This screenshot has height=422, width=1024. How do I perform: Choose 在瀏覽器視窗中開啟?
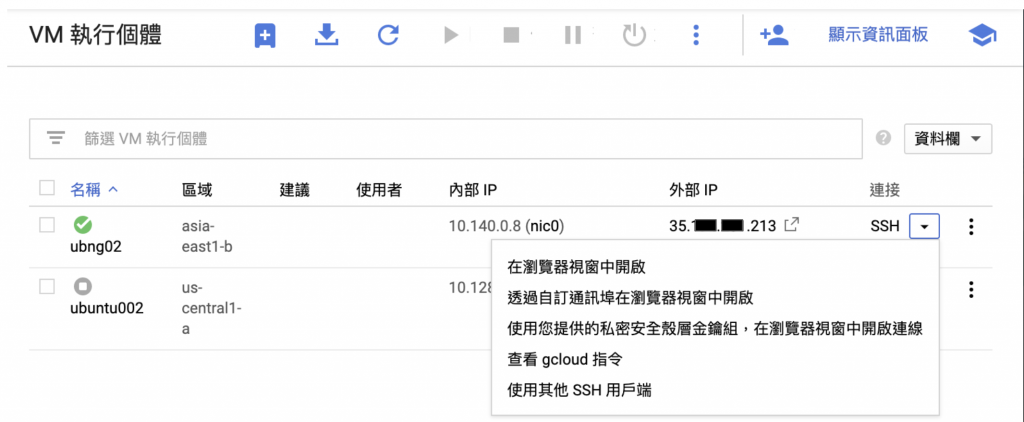576,267
